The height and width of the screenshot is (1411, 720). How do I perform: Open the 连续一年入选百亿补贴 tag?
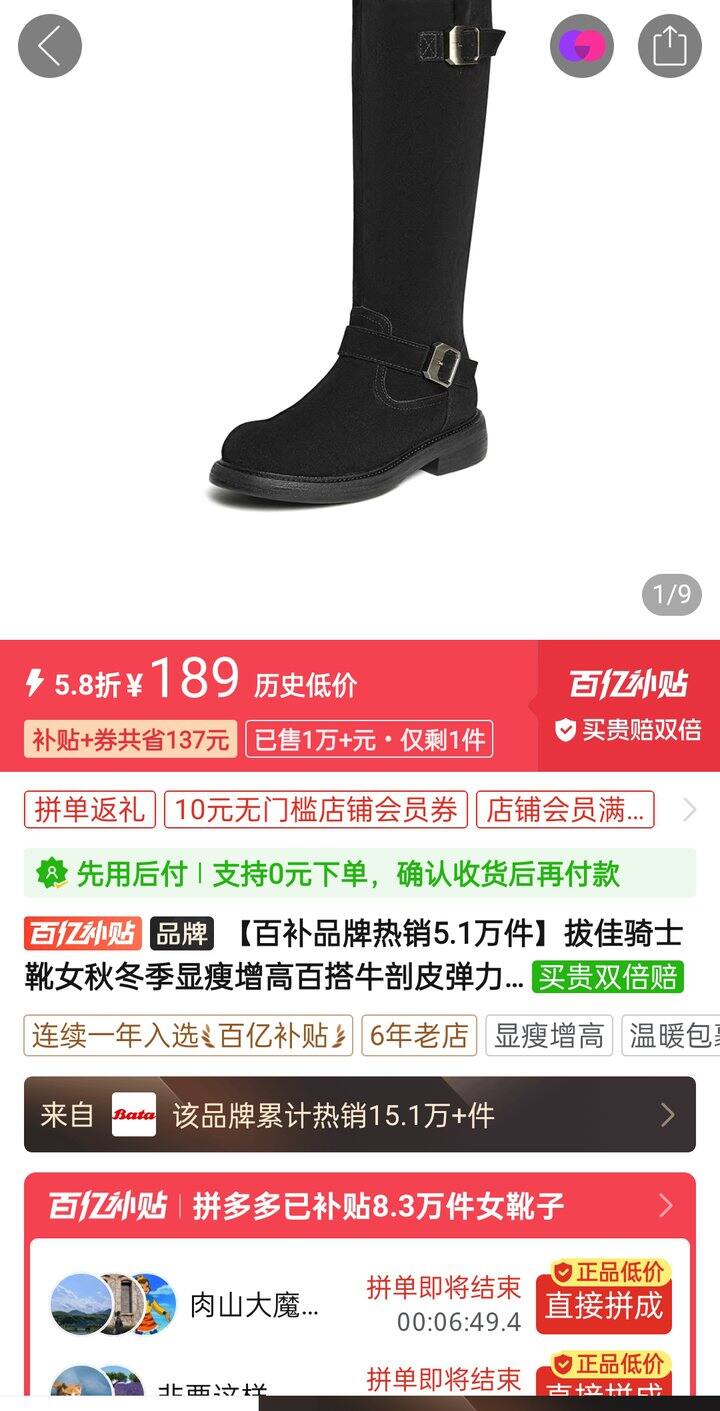coord(188,1036)
